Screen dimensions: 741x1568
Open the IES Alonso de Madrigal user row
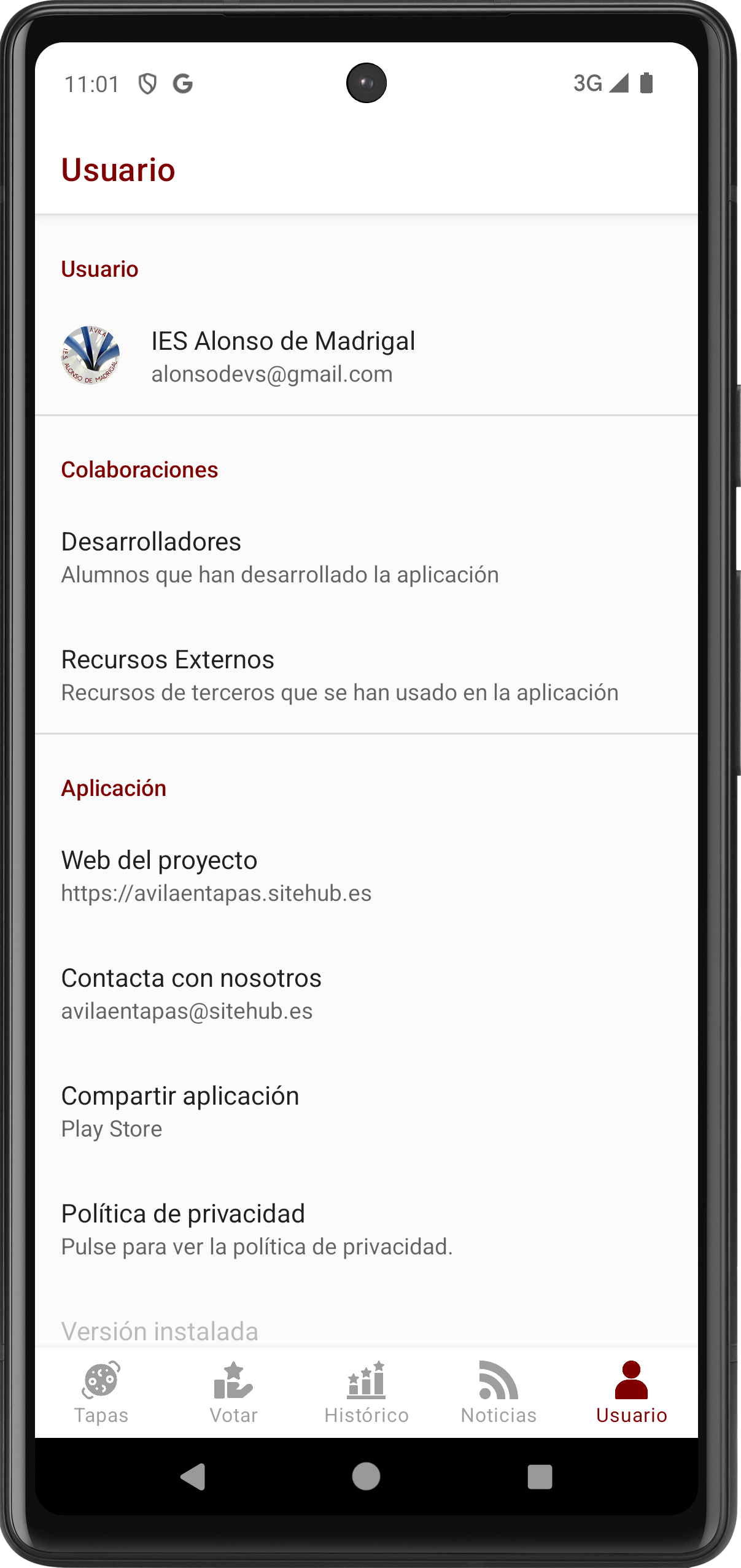tap(367, 356)
